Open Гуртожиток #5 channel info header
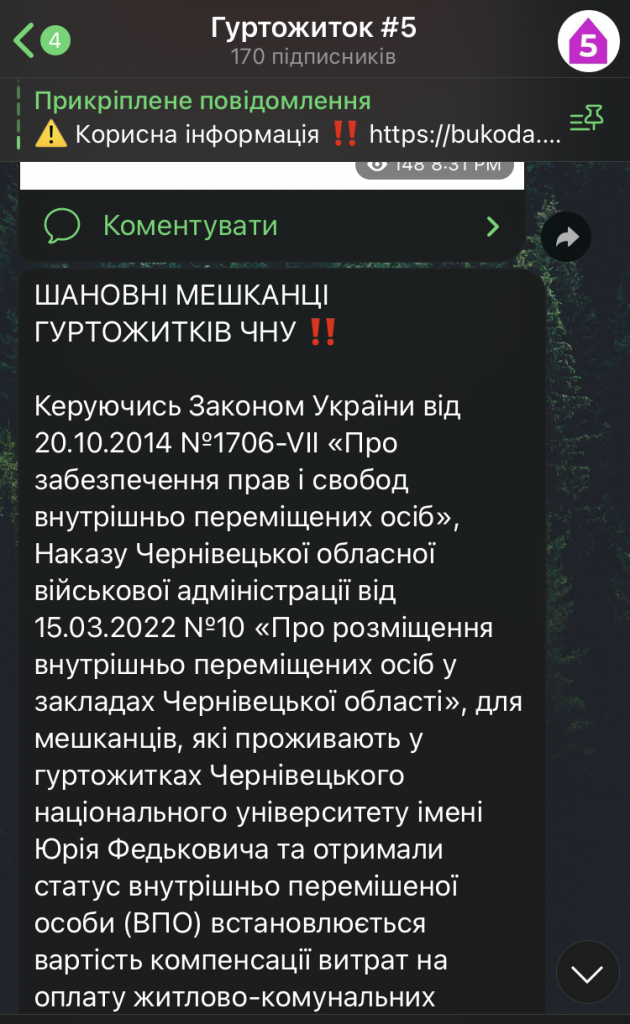 pos(313,40)
